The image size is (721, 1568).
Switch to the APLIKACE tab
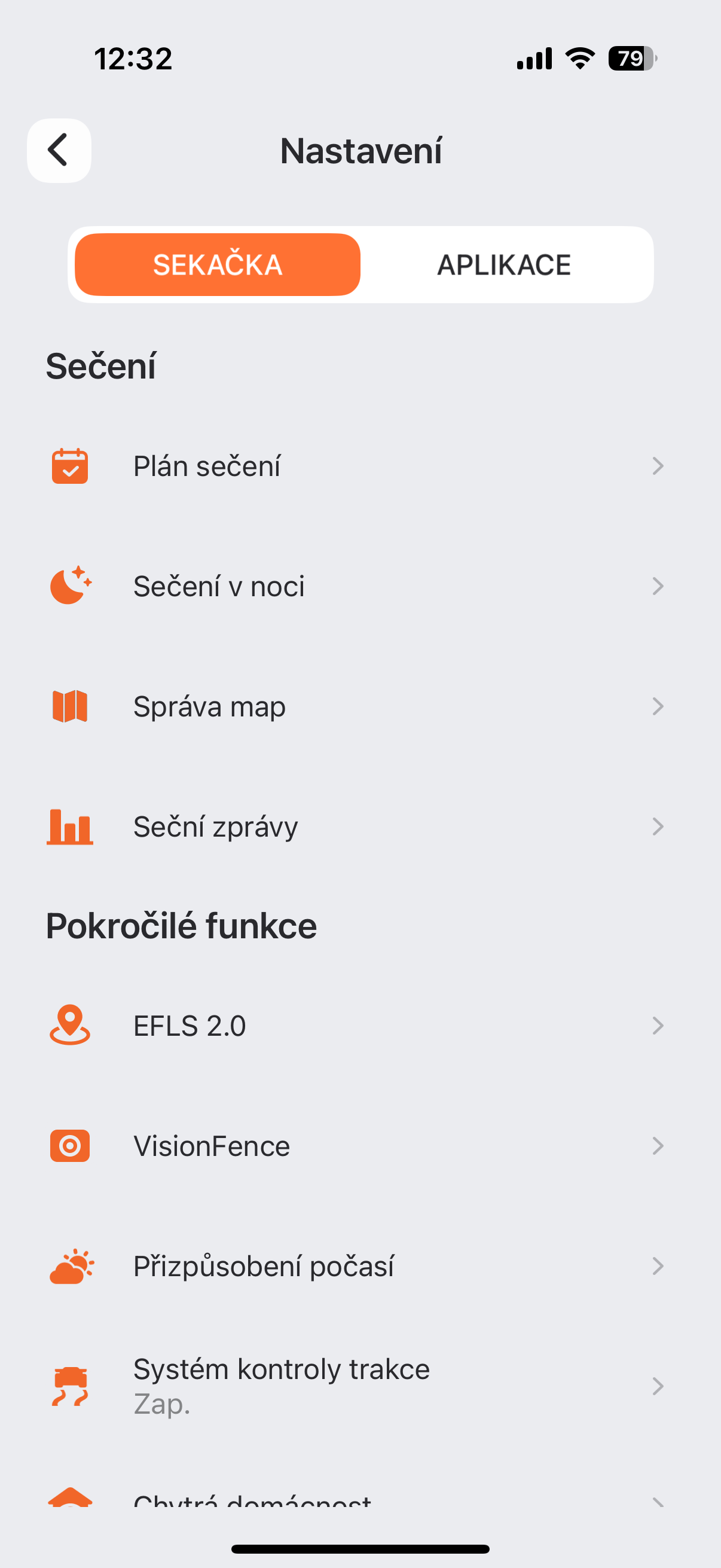(504, 265)
